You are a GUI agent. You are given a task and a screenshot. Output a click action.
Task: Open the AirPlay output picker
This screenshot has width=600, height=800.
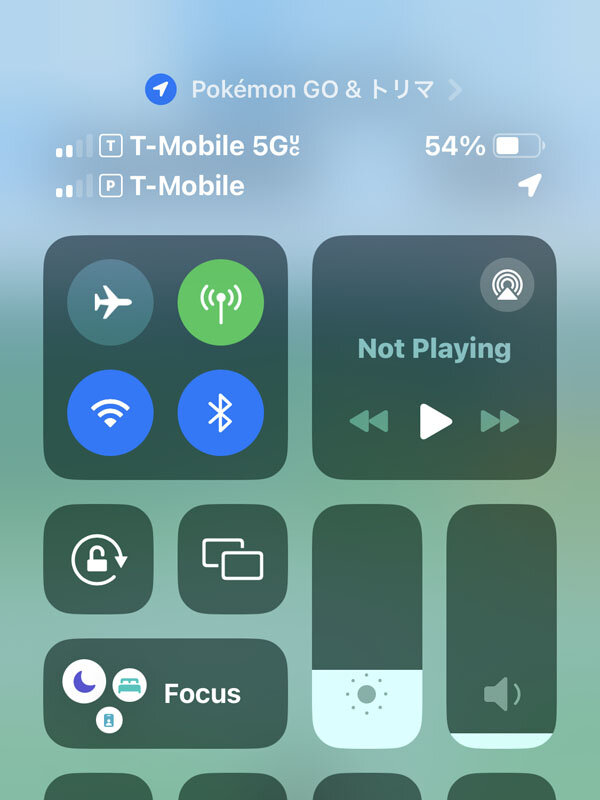507,285
